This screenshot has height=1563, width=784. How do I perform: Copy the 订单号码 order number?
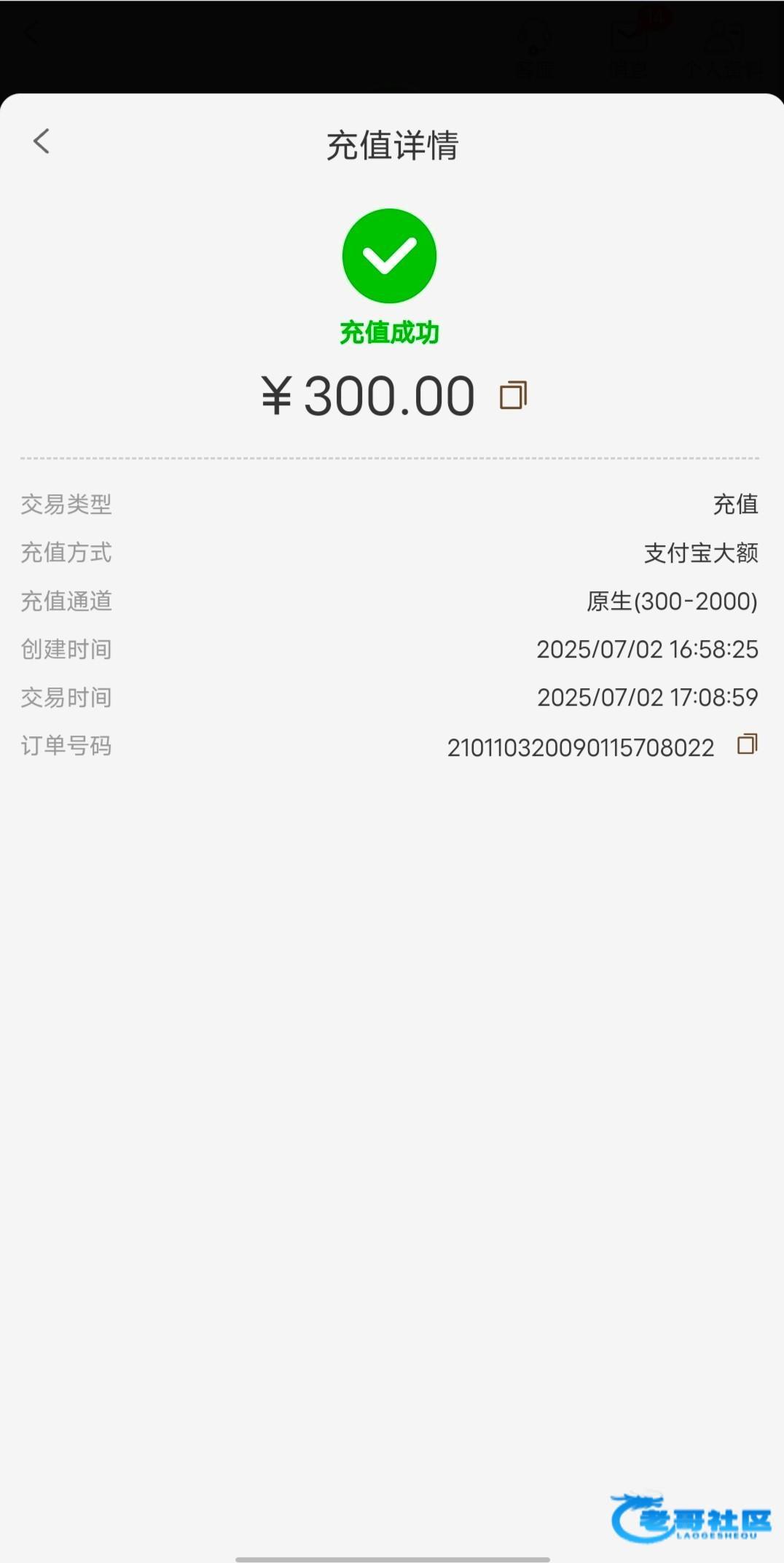[747, 744]
